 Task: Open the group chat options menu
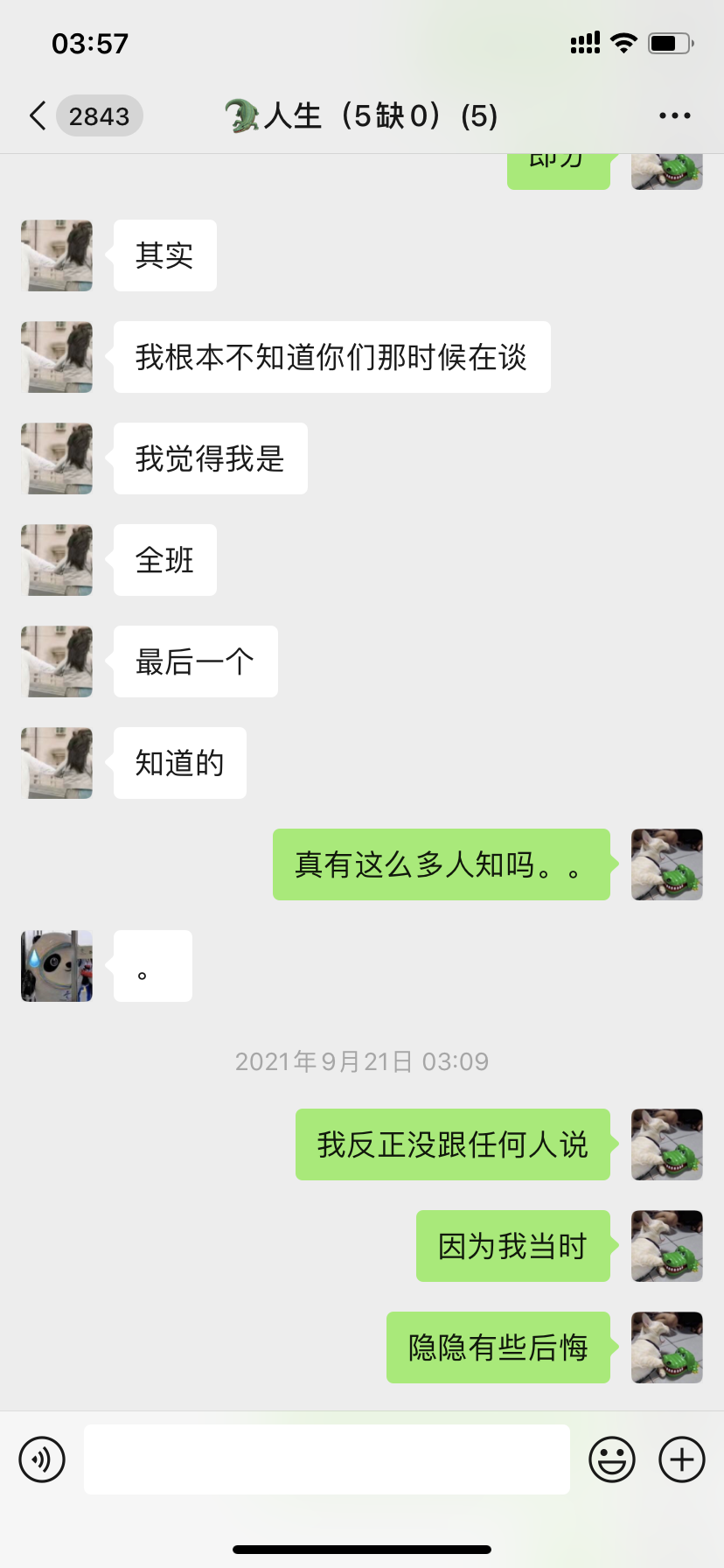674,115
